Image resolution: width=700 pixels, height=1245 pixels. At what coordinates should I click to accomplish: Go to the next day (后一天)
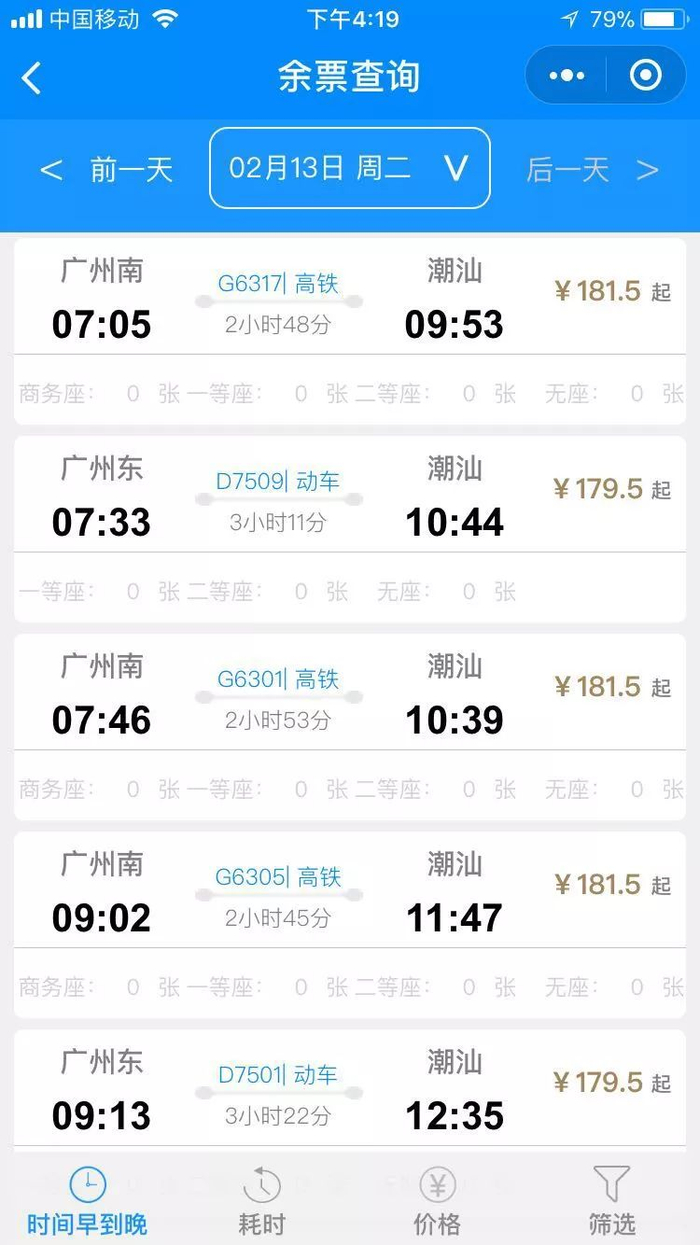[x=592, y=169]
